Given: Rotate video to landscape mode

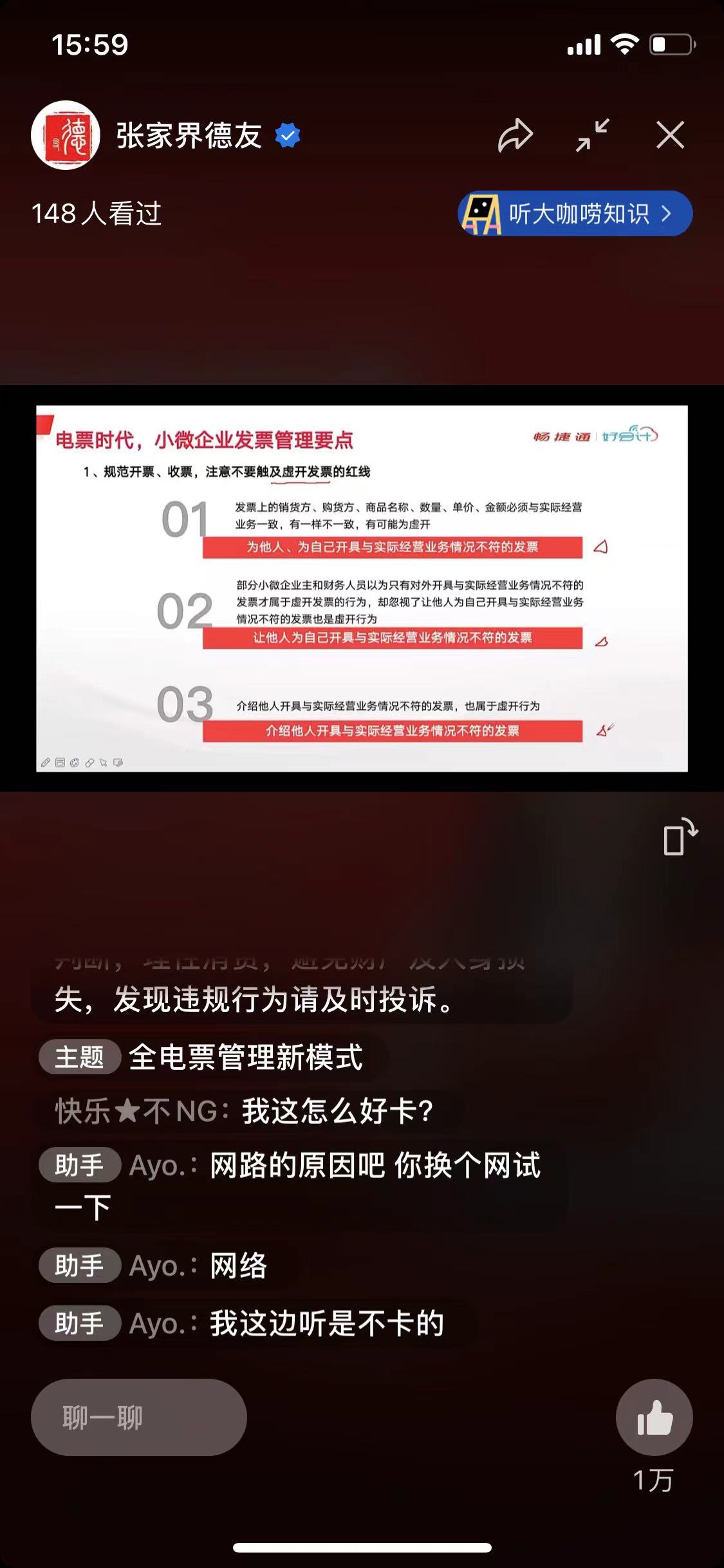Looking at the screenshot, I should pyautogui.click(x=680, y=837).
